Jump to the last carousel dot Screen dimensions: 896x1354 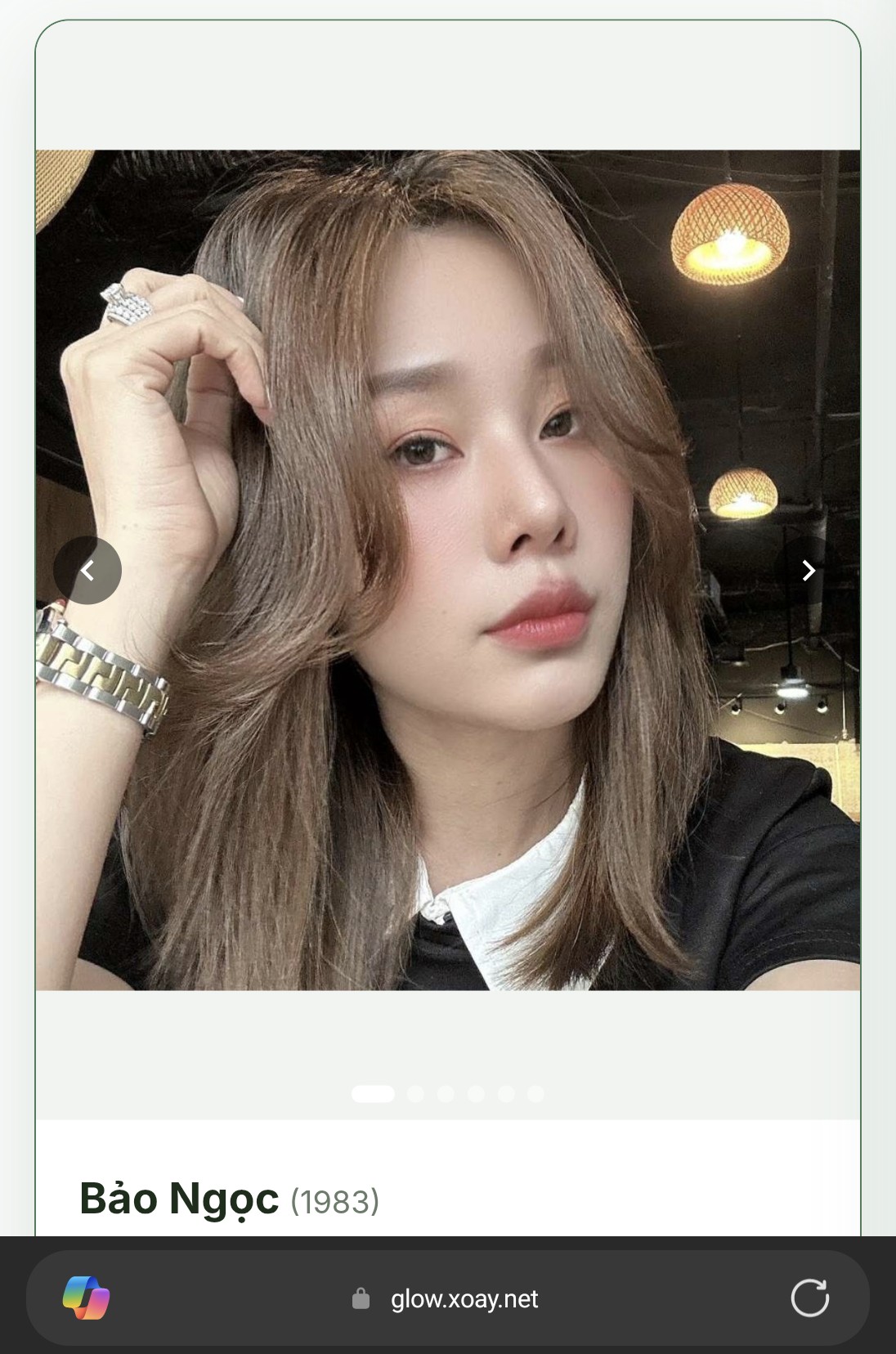click(535, 1094)
